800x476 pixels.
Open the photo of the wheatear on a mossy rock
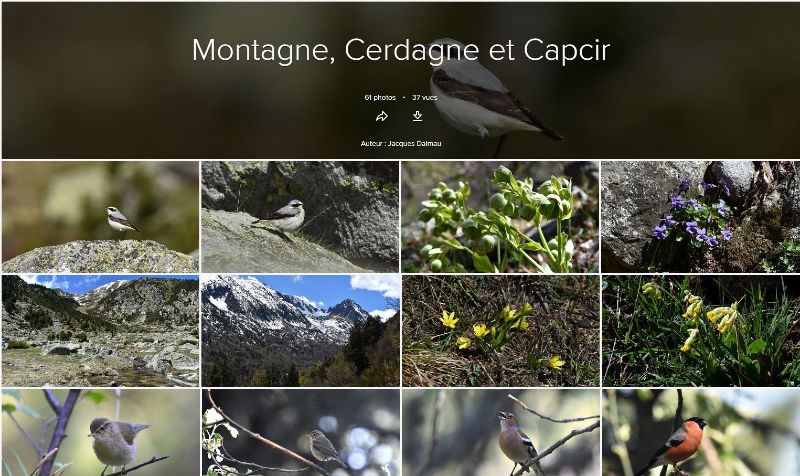click(x=100, y=217)
